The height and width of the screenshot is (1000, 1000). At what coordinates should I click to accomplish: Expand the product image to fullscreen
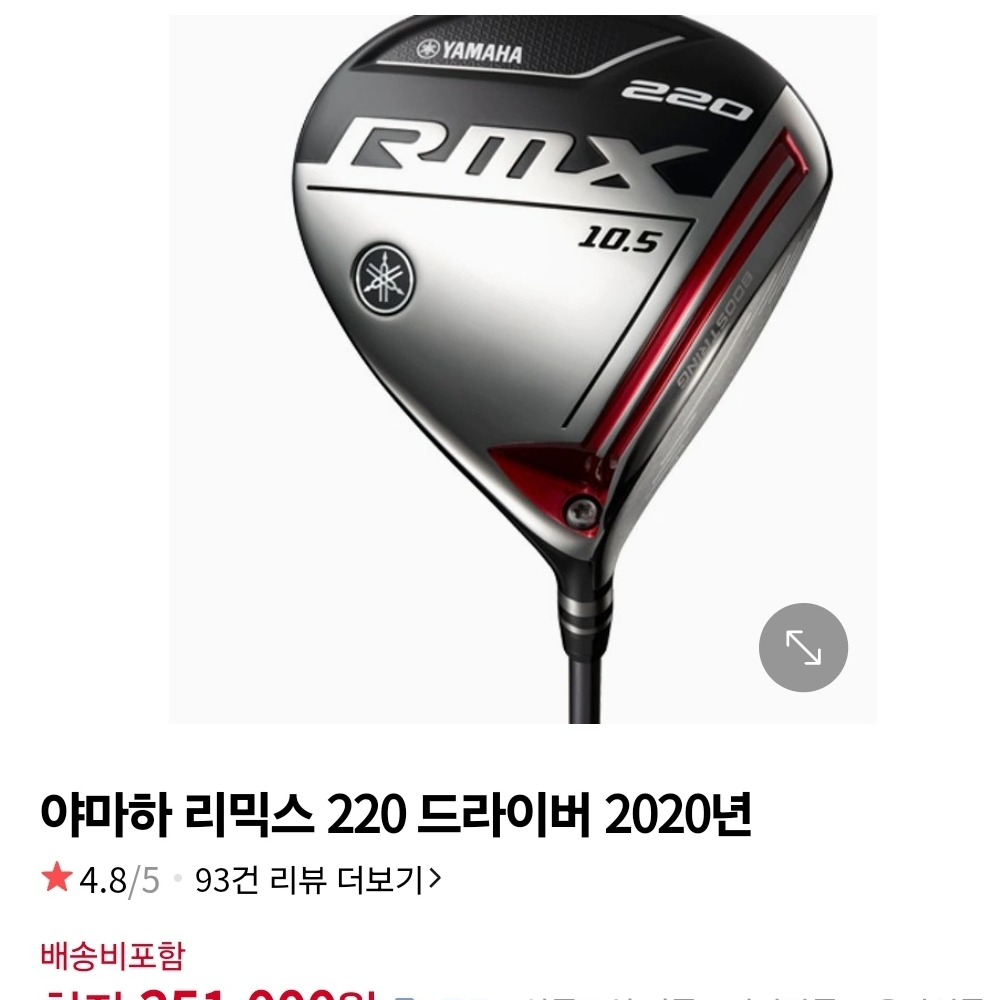pos(803,648)
